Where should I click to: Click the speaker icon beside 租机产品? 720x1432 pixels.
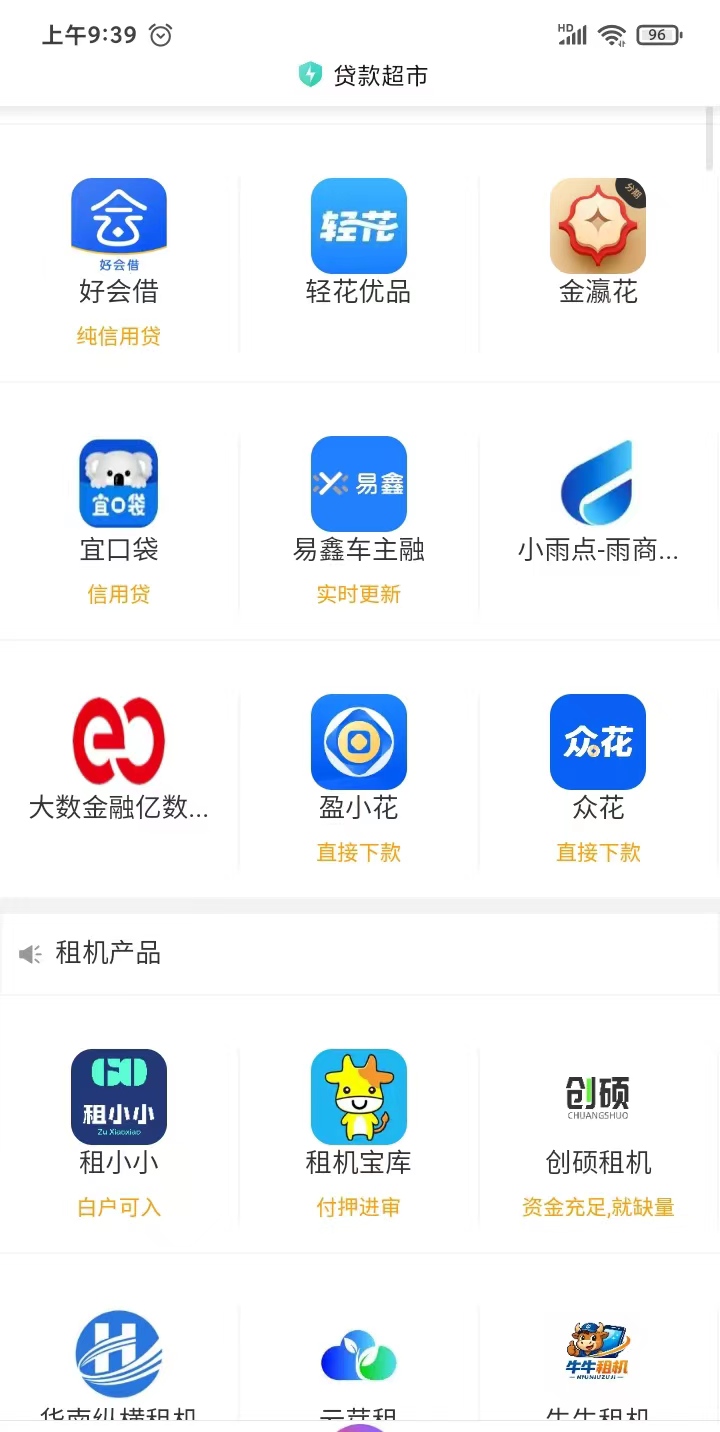coord(30,953)
